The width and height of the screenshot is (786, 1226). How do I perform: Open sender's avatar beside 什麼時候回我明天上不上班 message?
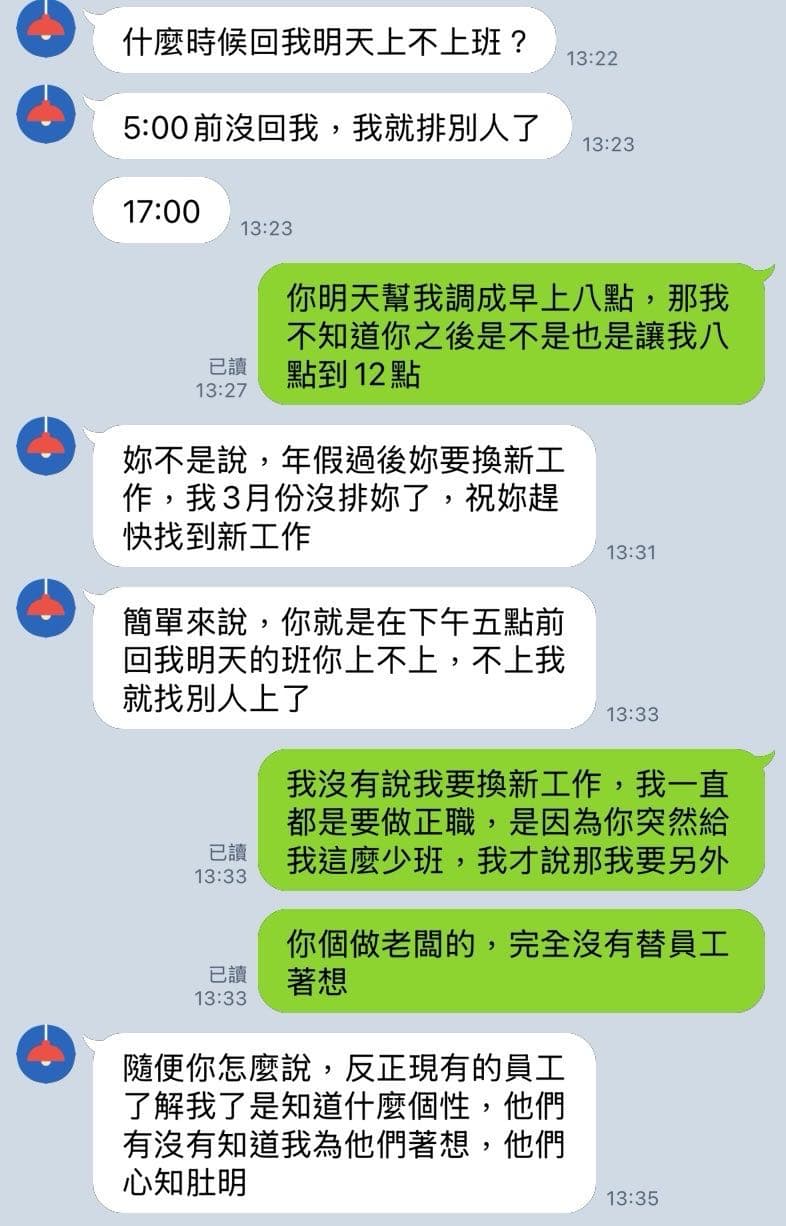[x=46, y=24]
